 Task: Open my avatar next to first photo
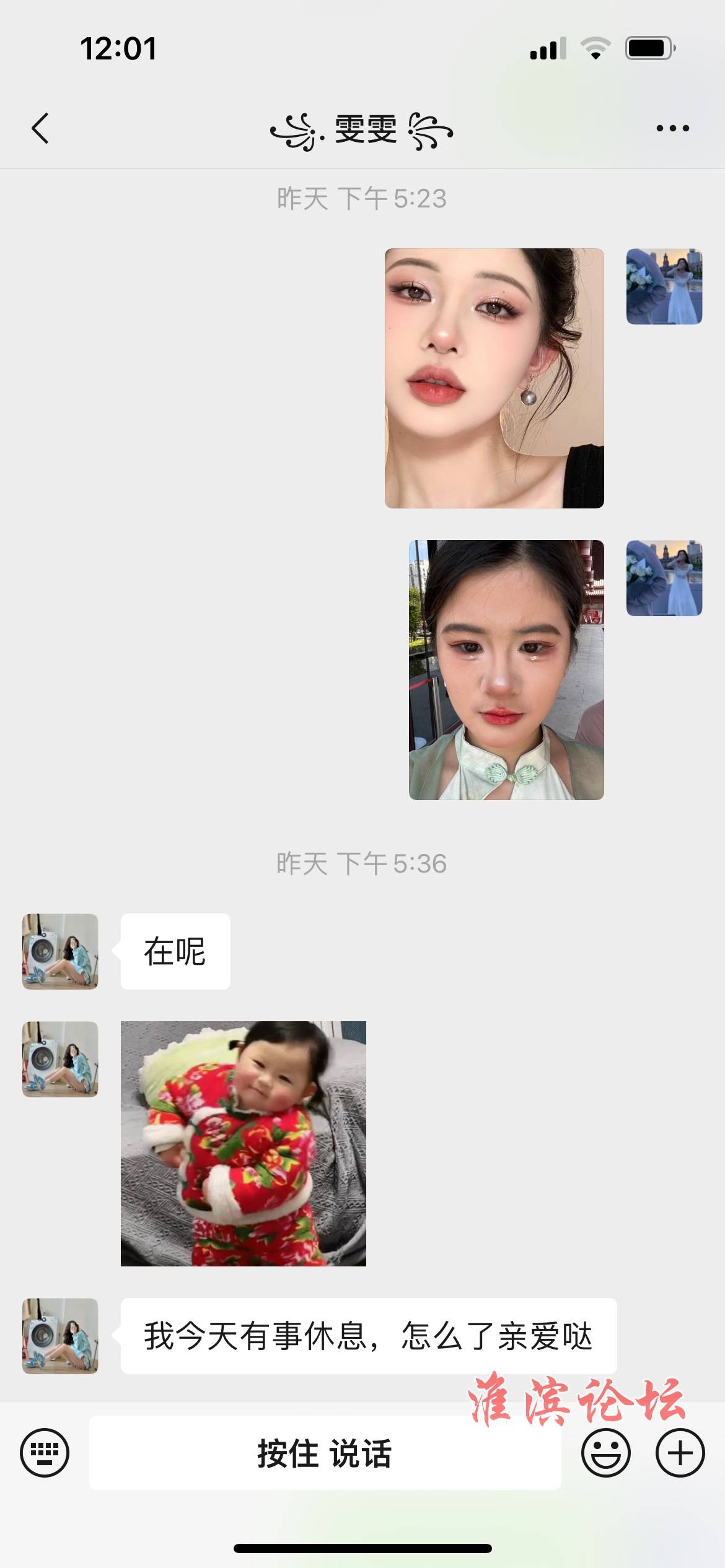pyautogui.click(x=664, y=287)
